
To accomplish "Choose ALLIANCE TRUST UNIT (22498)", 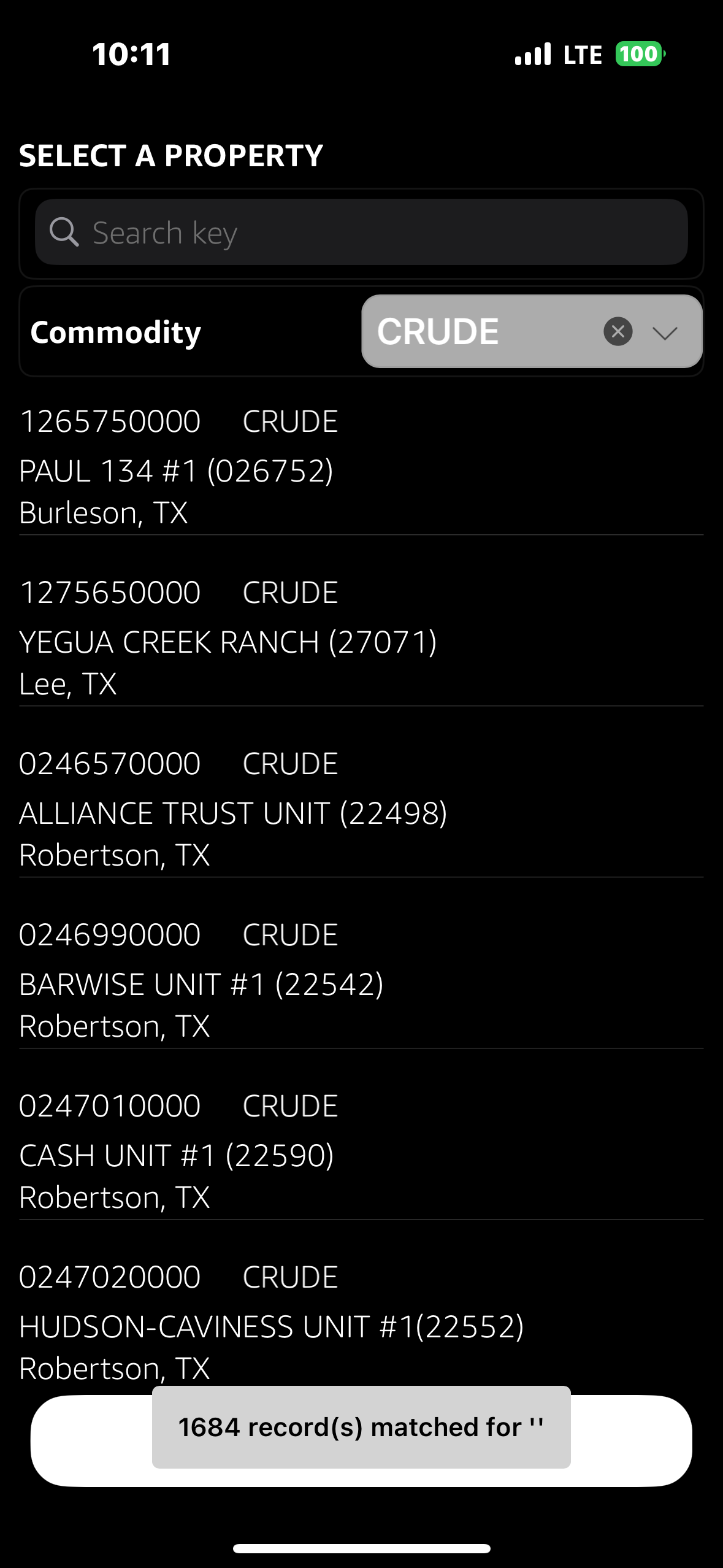I will (x=361, y=809).
